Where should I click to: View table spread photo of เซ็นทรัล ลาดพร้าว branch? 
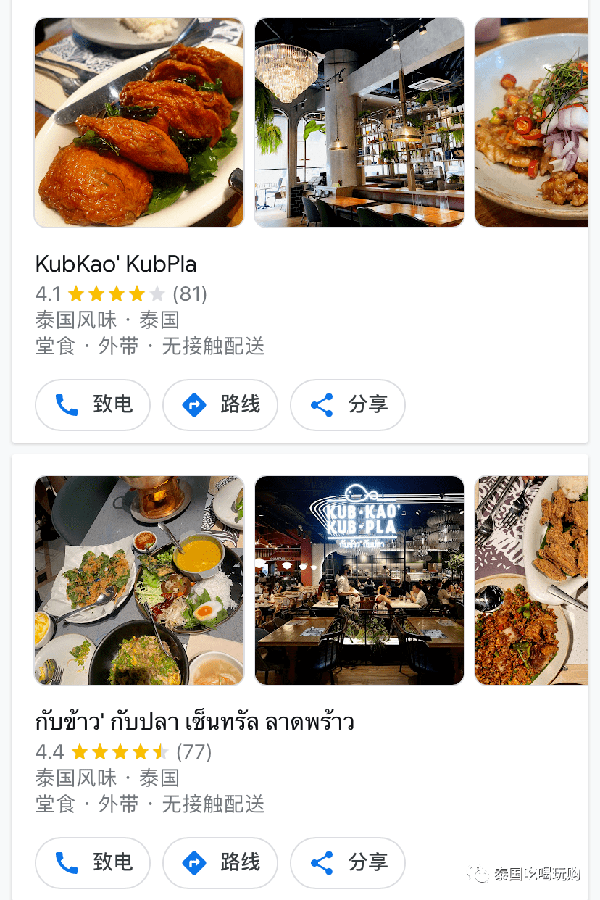[139, 580]
